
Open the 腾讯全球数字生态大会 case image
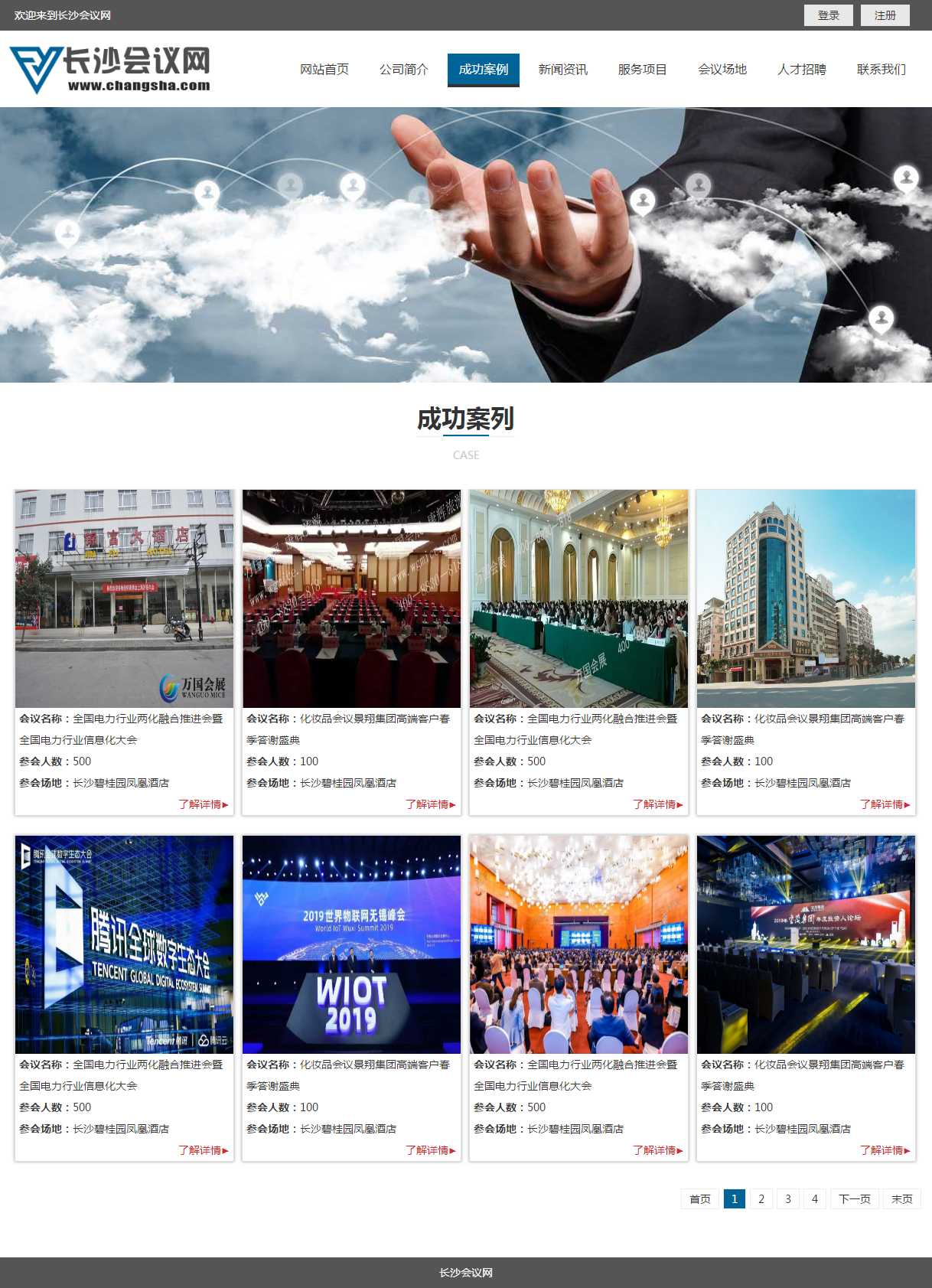click(x=124, y=944)
